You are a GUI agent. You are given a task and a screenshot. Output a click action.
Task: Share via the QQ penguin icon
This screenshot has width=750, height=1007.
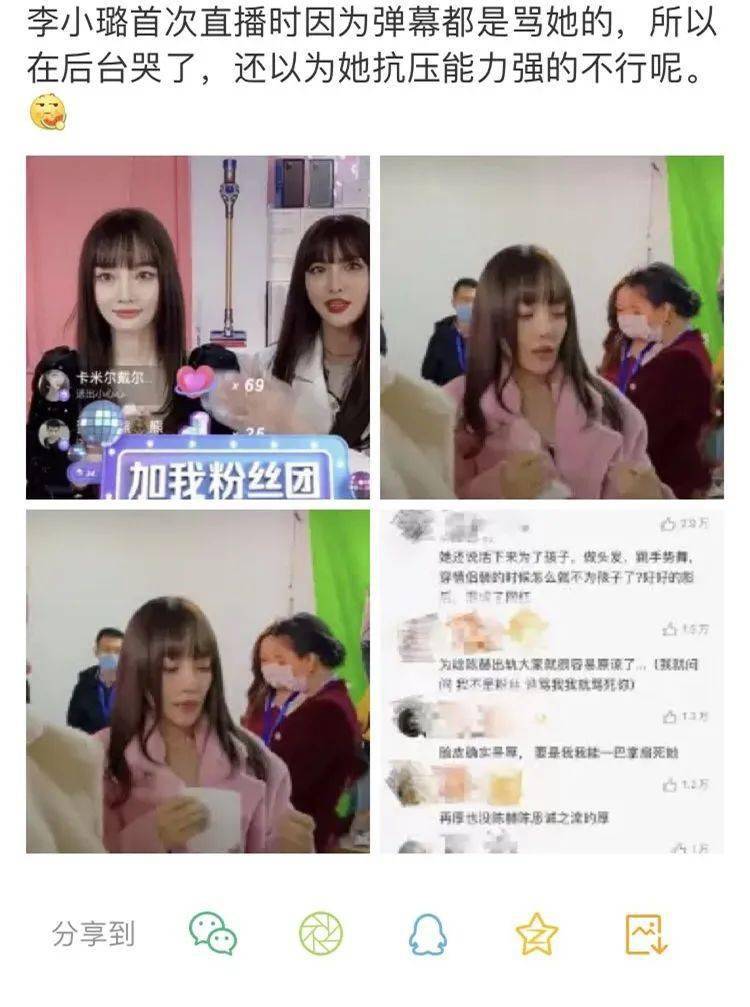[428, 934]
